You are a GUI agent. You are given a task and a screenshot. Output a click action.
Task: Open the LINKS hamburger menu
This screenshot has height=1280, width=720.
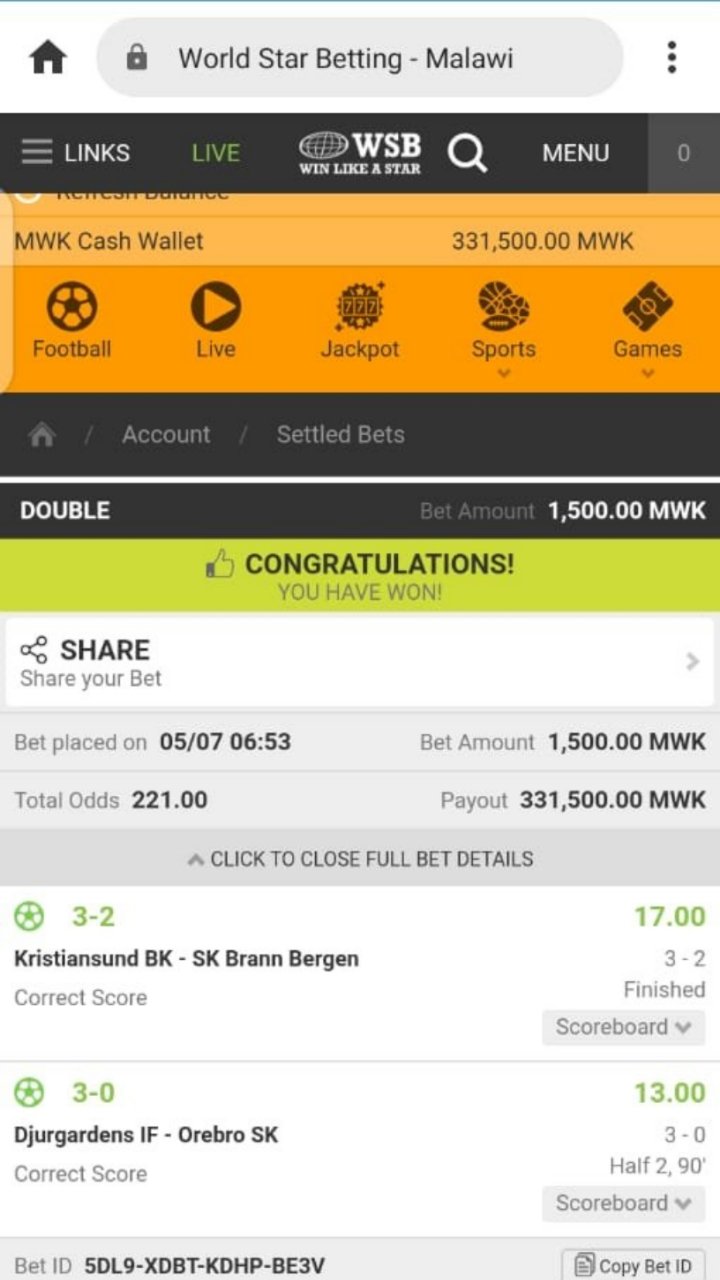pyautogui.click(x=76, y=153)
